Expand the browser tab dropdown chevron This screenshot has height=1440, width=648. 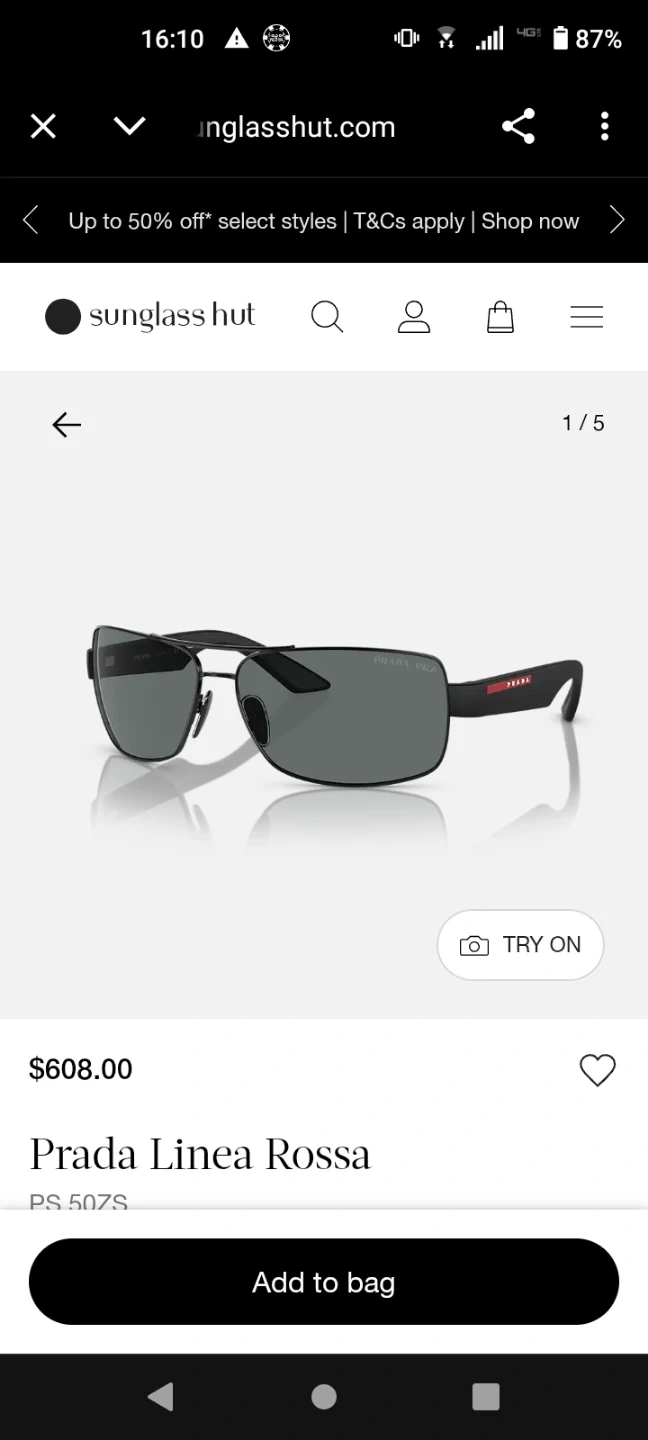[130, 127]
